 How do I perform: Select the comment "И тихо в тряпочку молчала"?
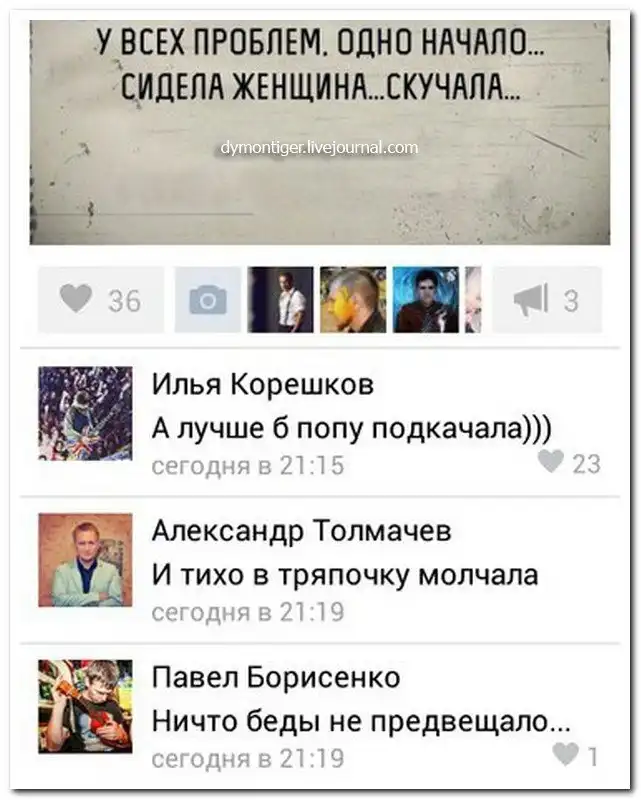click(x=345, y=575)
